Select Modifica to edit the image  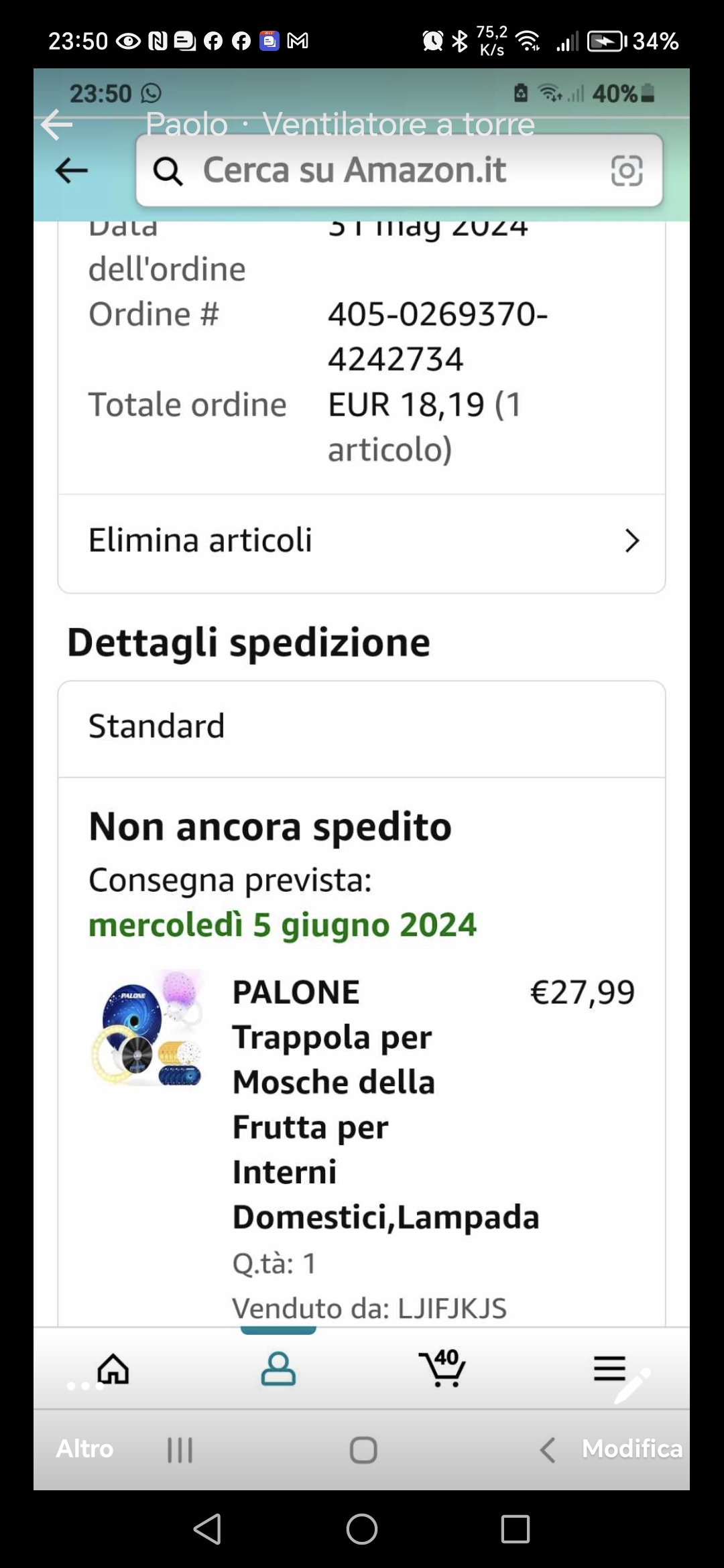tap(631, 1449)
